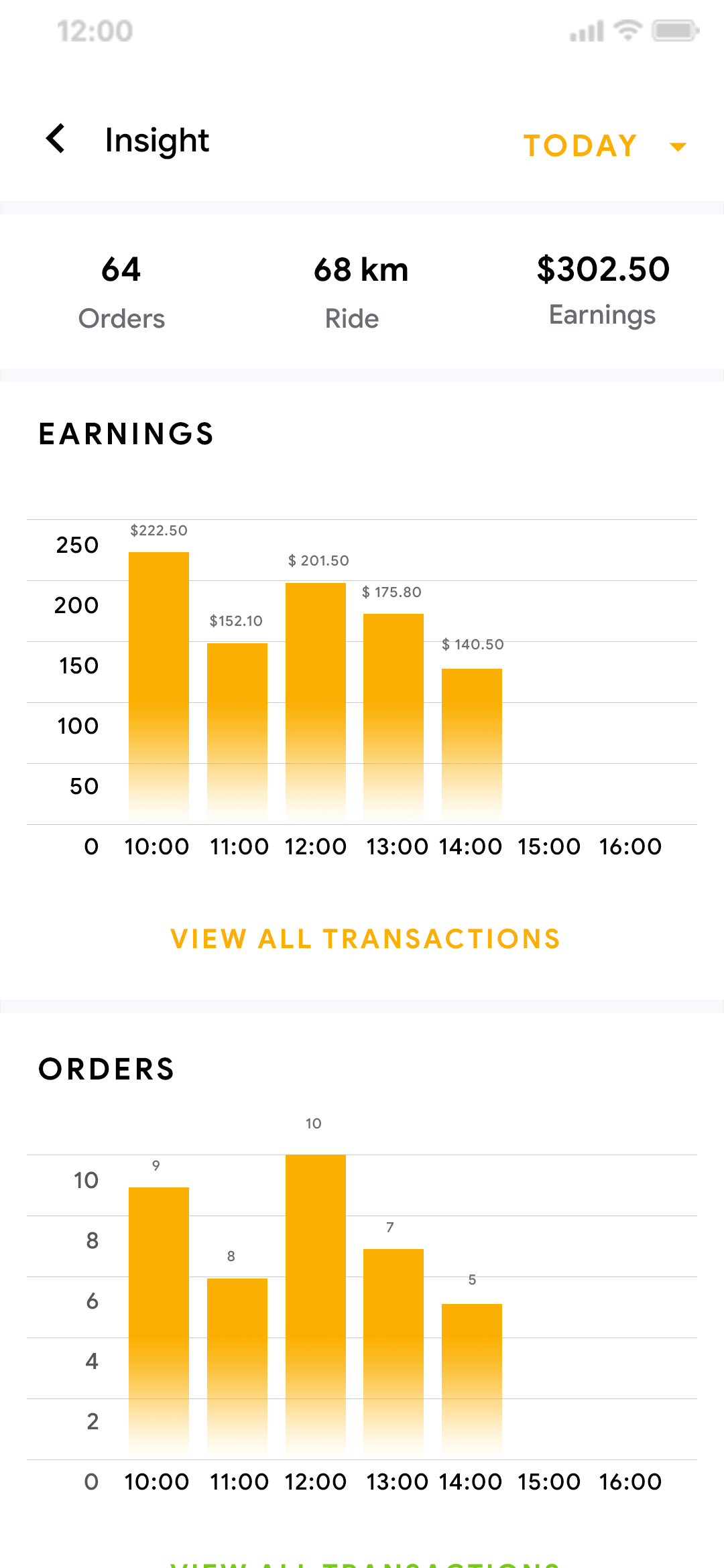Tap the back arrow icon
724x1568 pixels.
(56, 139)
